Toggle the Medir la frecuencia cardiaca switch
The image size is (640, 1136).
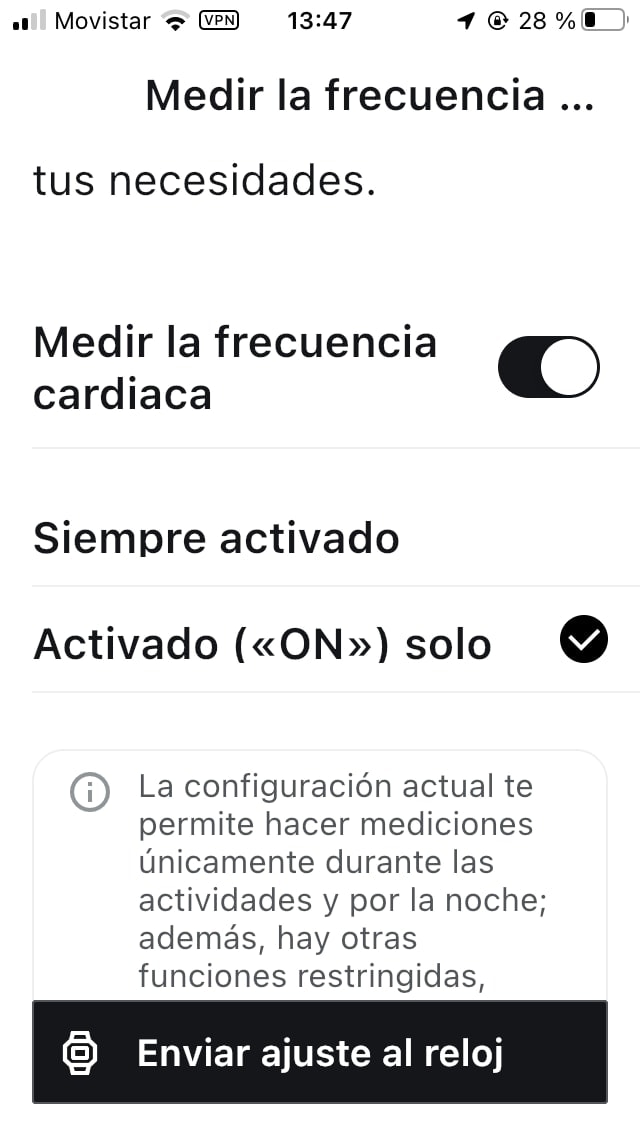[x=548, y=368]
